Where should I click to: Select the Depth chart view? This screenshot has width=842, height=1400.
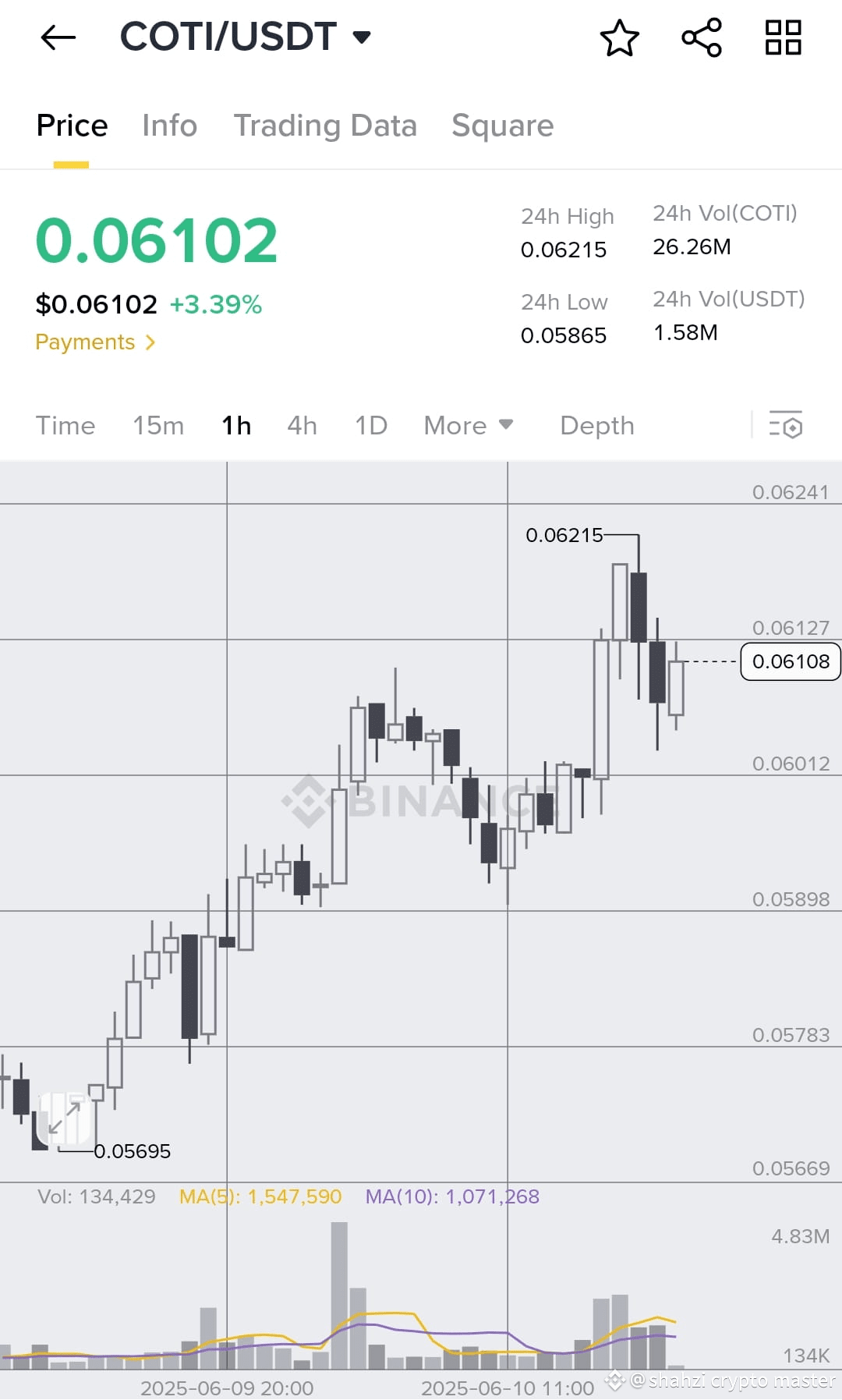[596, 425]
